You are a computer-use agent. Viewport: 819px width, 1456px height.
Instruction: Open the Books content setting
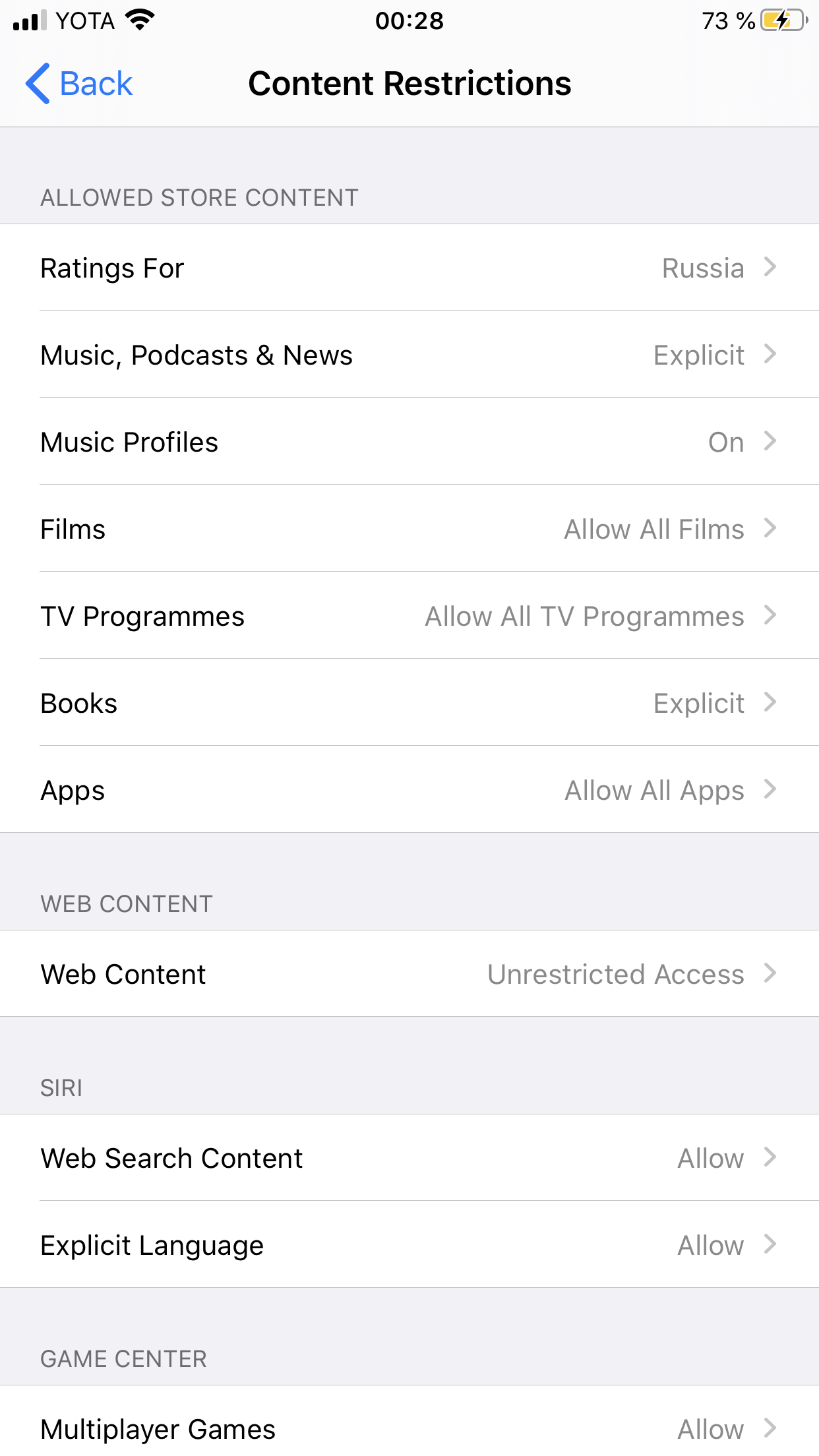point(409,704)
